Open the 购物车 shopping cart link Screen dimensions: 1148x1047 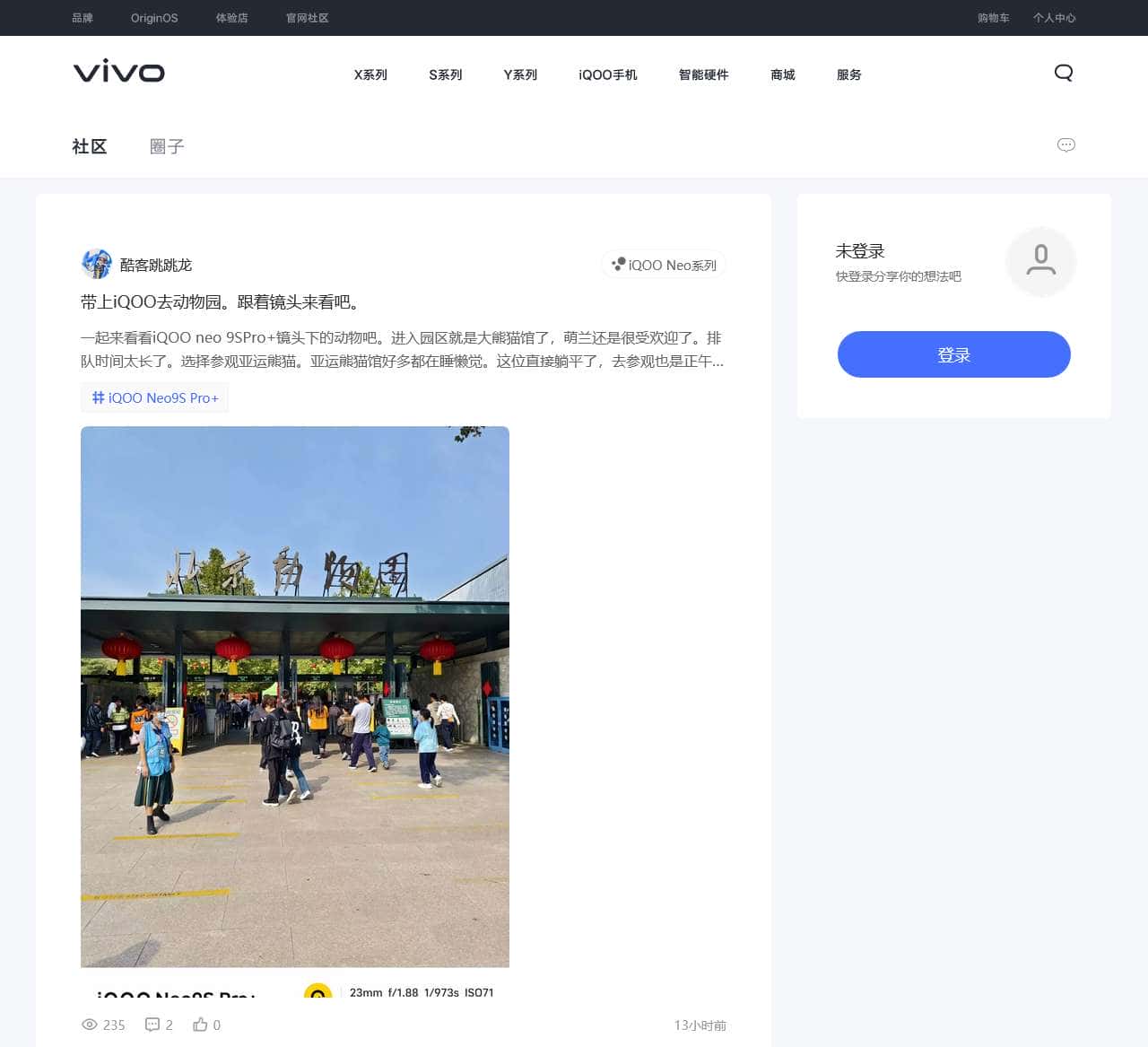click(993, 18)
